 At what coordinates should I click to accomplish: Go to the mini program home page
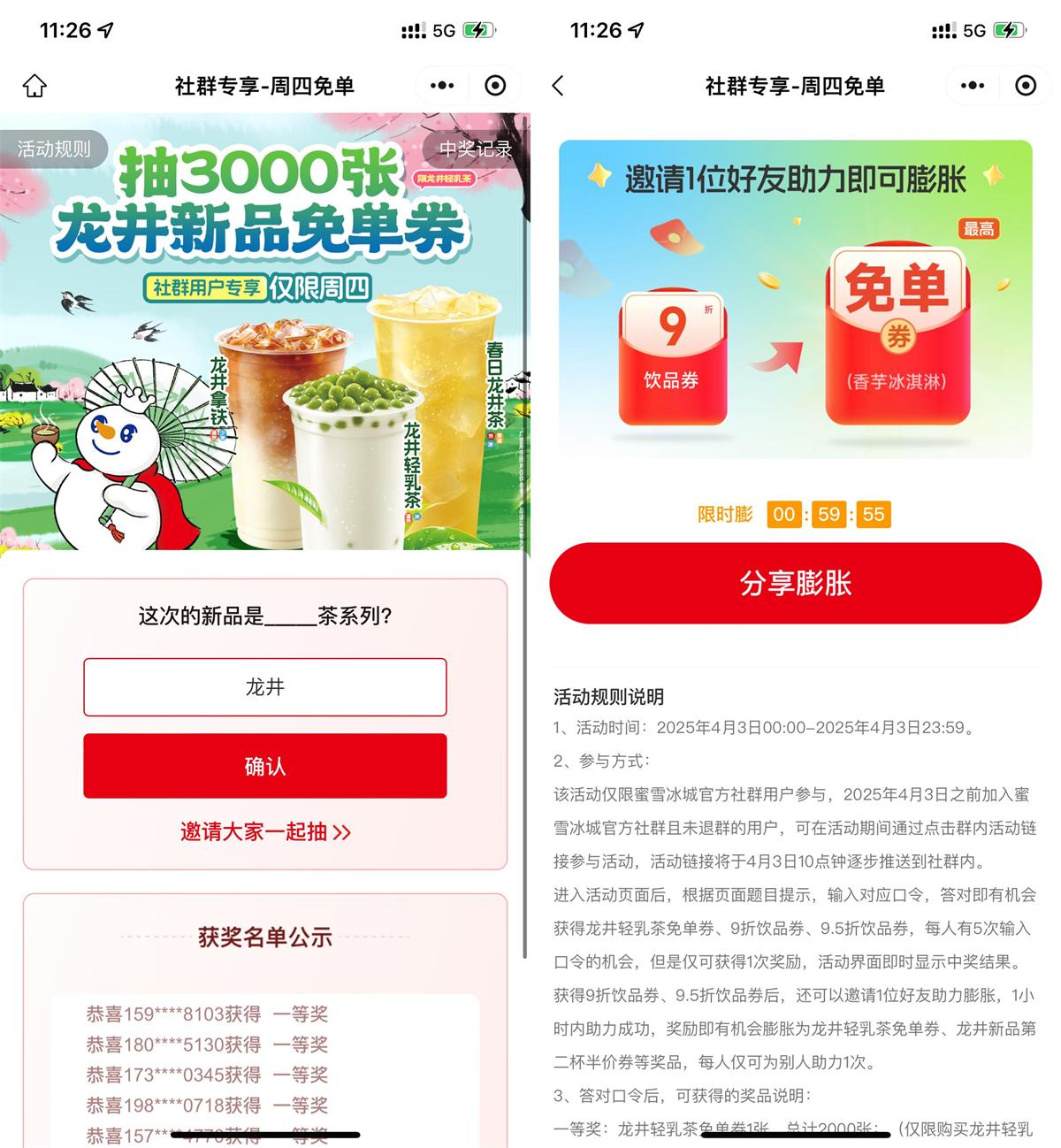pyautogui.click(x=34, y=86)
